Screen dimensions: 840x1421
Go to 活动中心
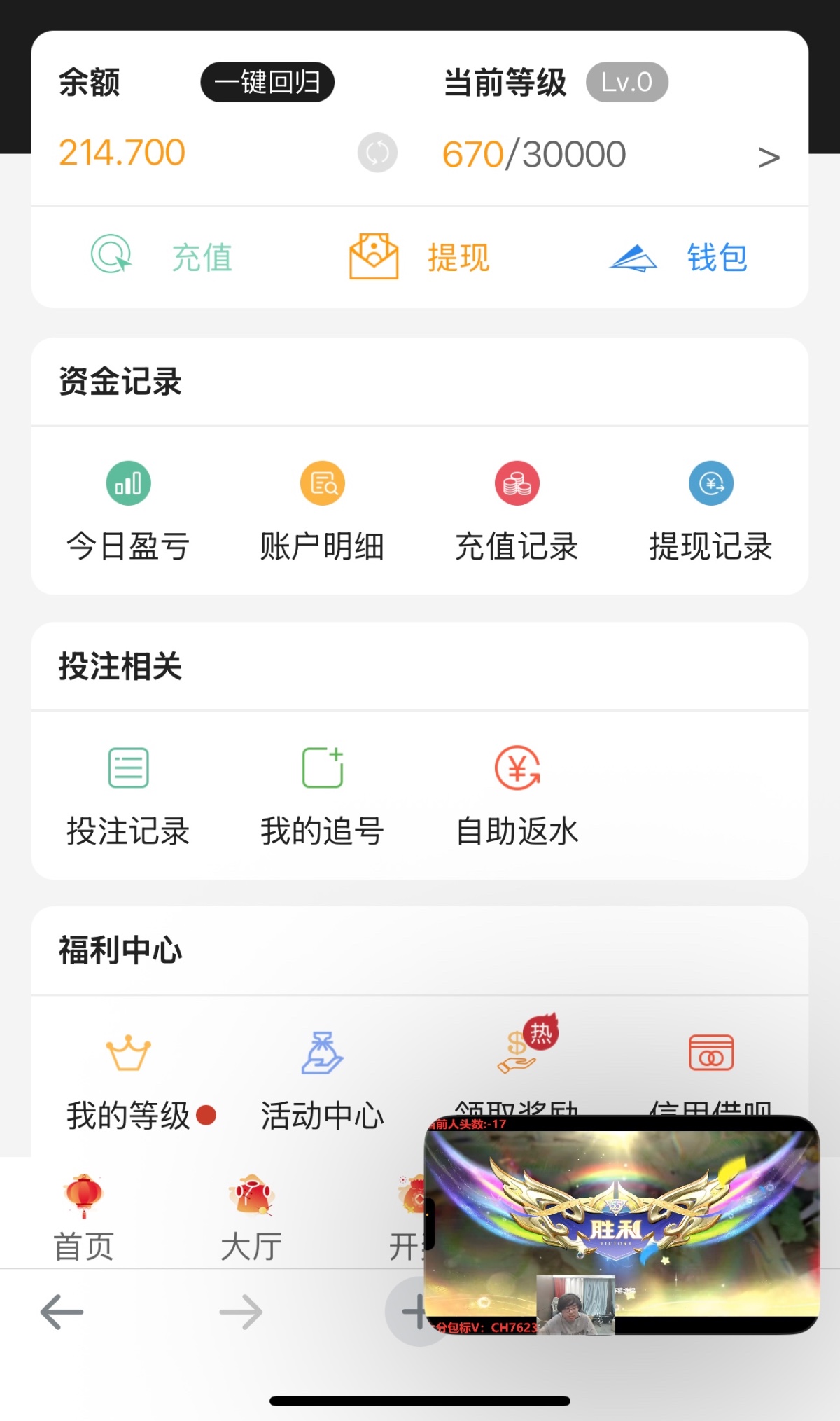coord(322,1079)
